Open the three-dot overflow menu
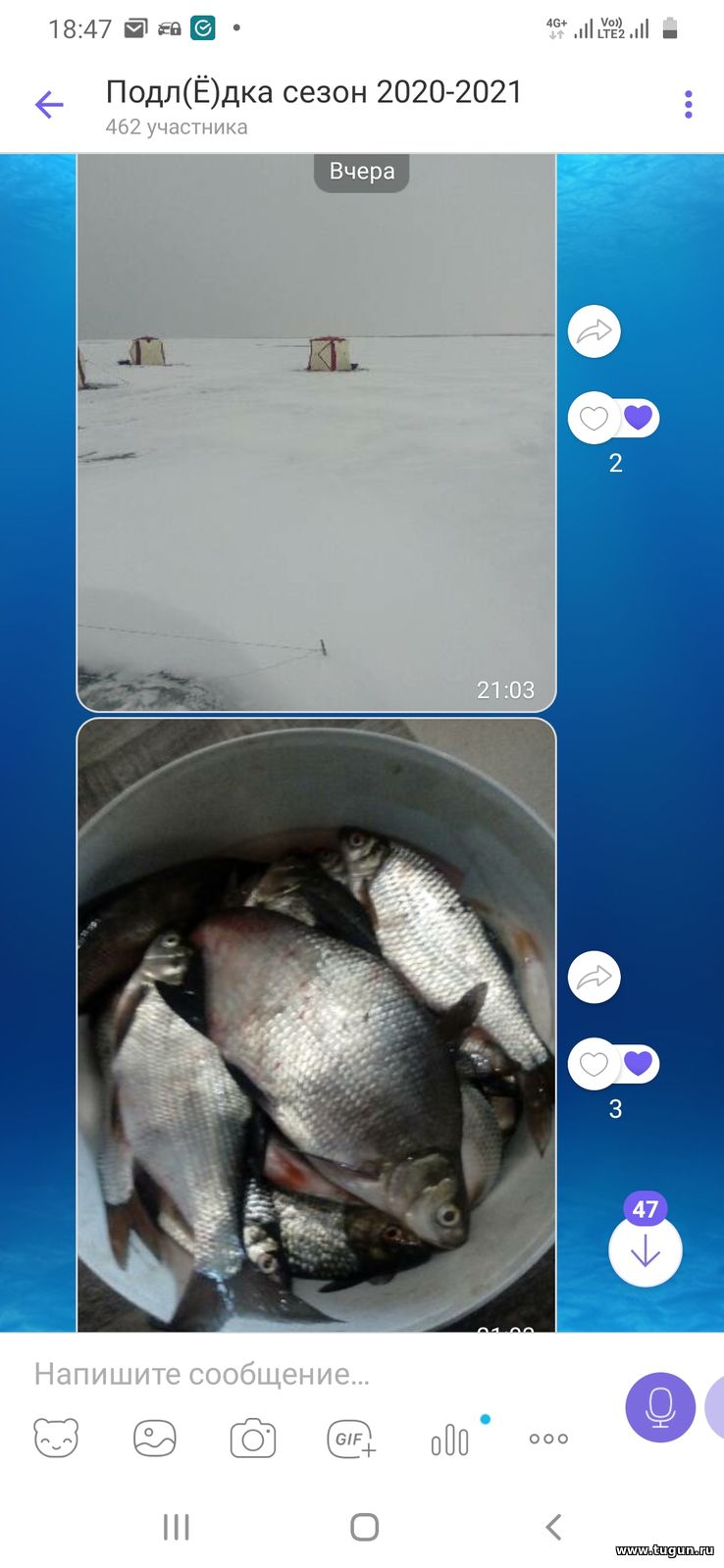 click(688, 104)
